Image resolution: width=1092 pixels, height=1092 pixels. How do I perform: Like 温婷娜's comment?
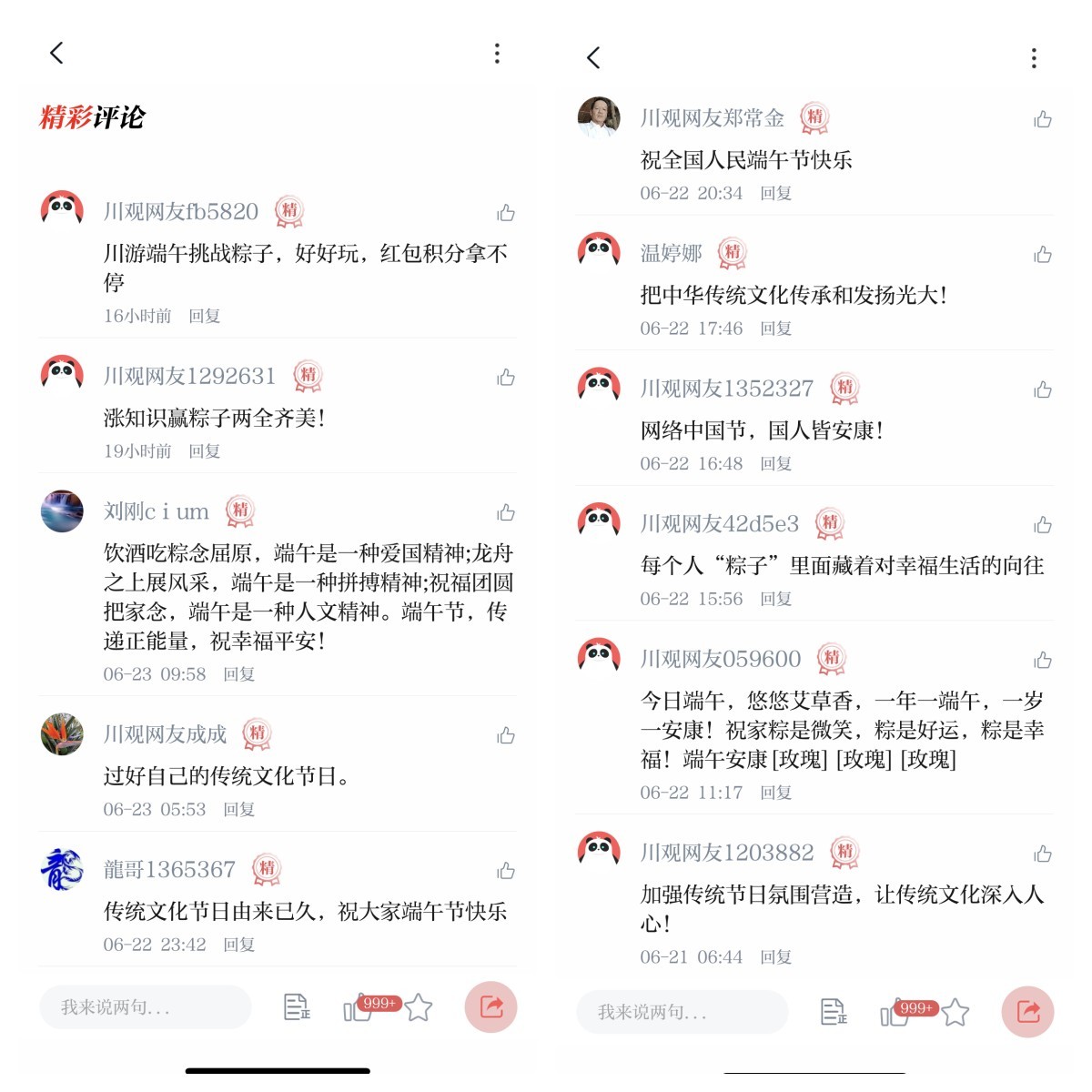point(1043,254)
